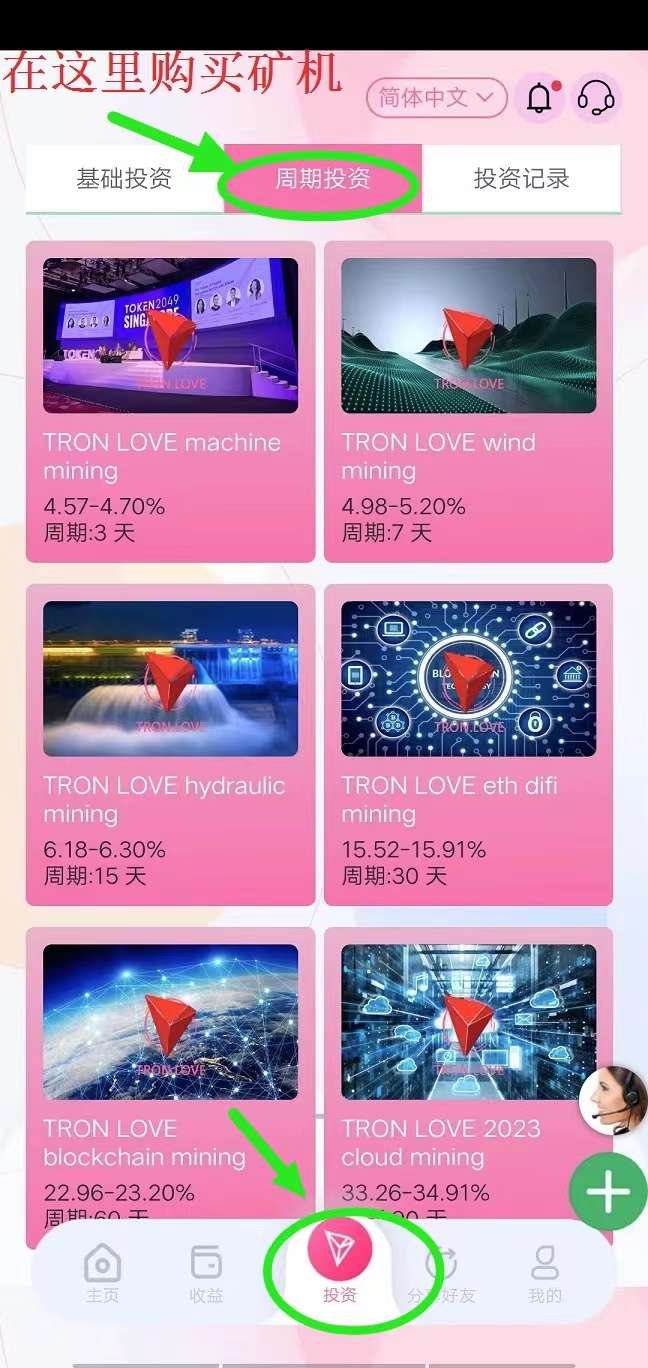View the TRON LOVE wind mining plan
Screen dimensions: 648x1368
pos(468,400)
